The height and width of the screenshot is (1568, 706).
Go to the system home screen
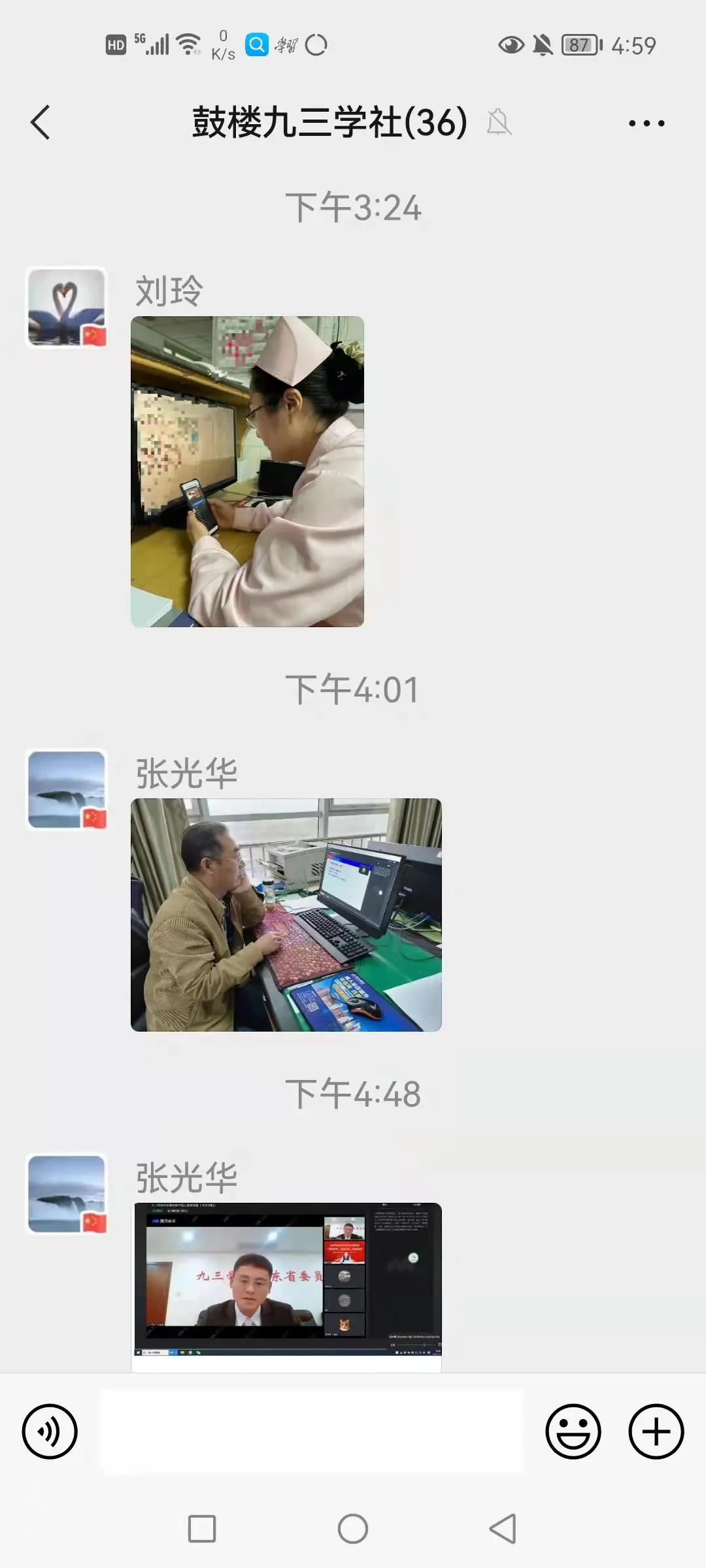(x=352, y=1529)
